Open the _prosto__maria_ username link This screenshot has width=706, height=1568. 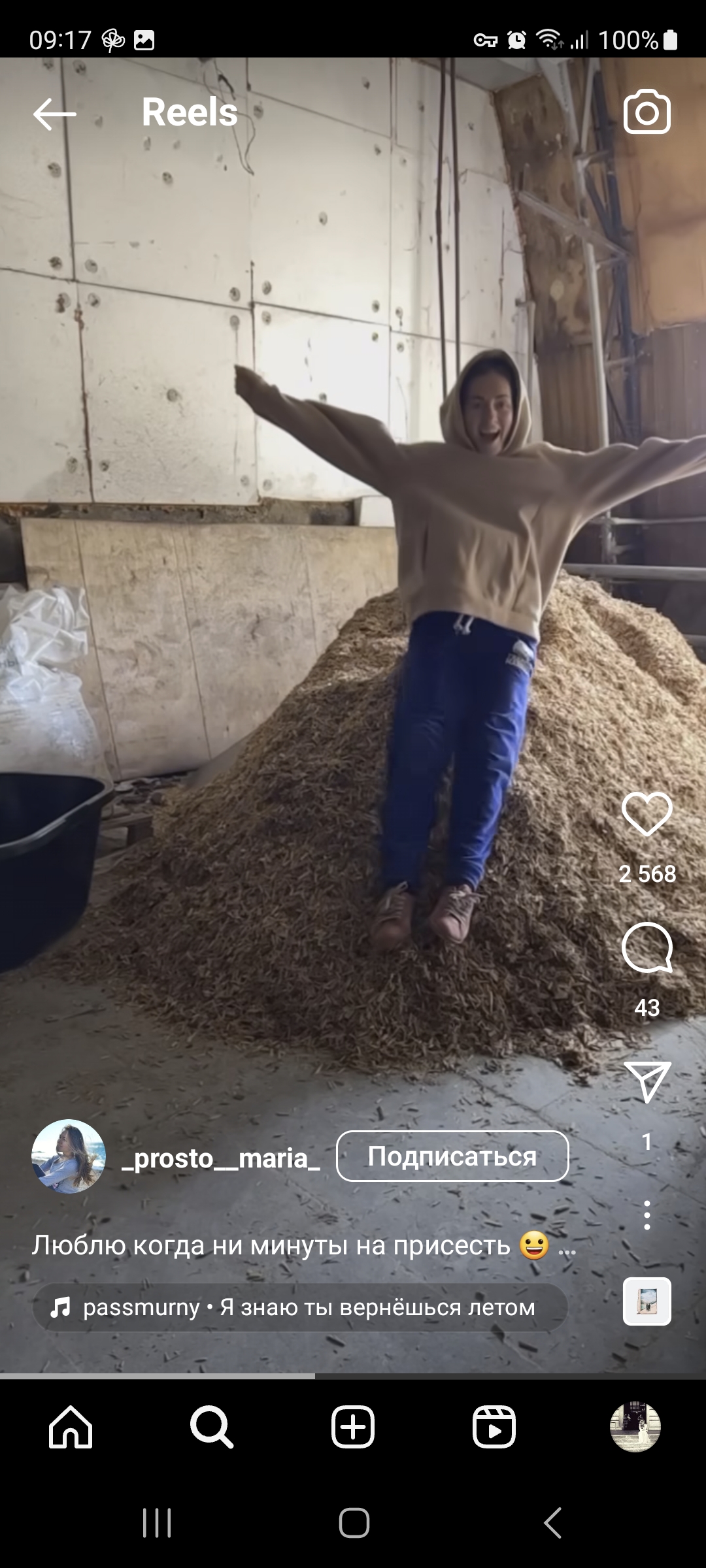221,1158
